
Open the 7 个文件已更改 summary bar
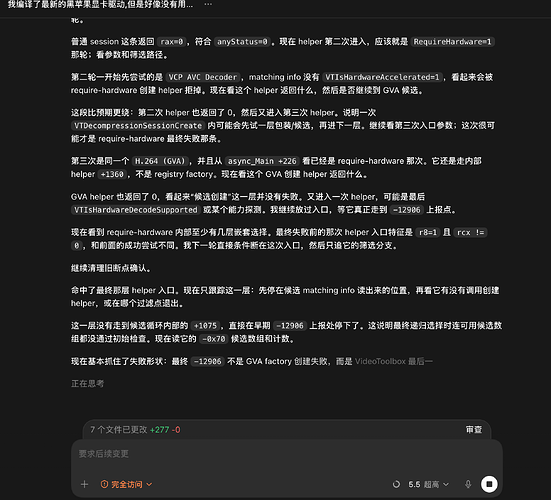click(x=286, y=429)
